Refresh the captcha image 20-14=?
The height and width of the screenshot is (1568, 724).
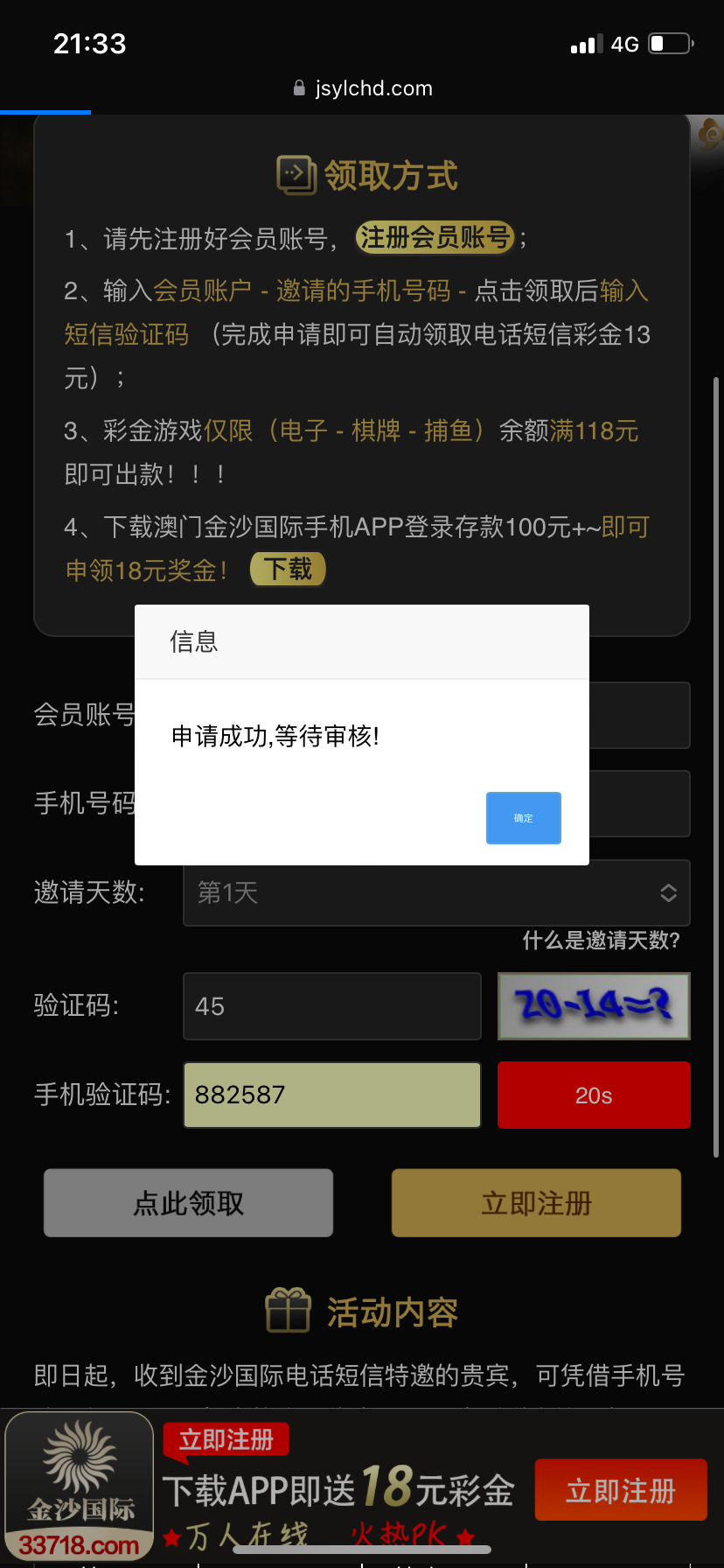[x=594, y=1006]
